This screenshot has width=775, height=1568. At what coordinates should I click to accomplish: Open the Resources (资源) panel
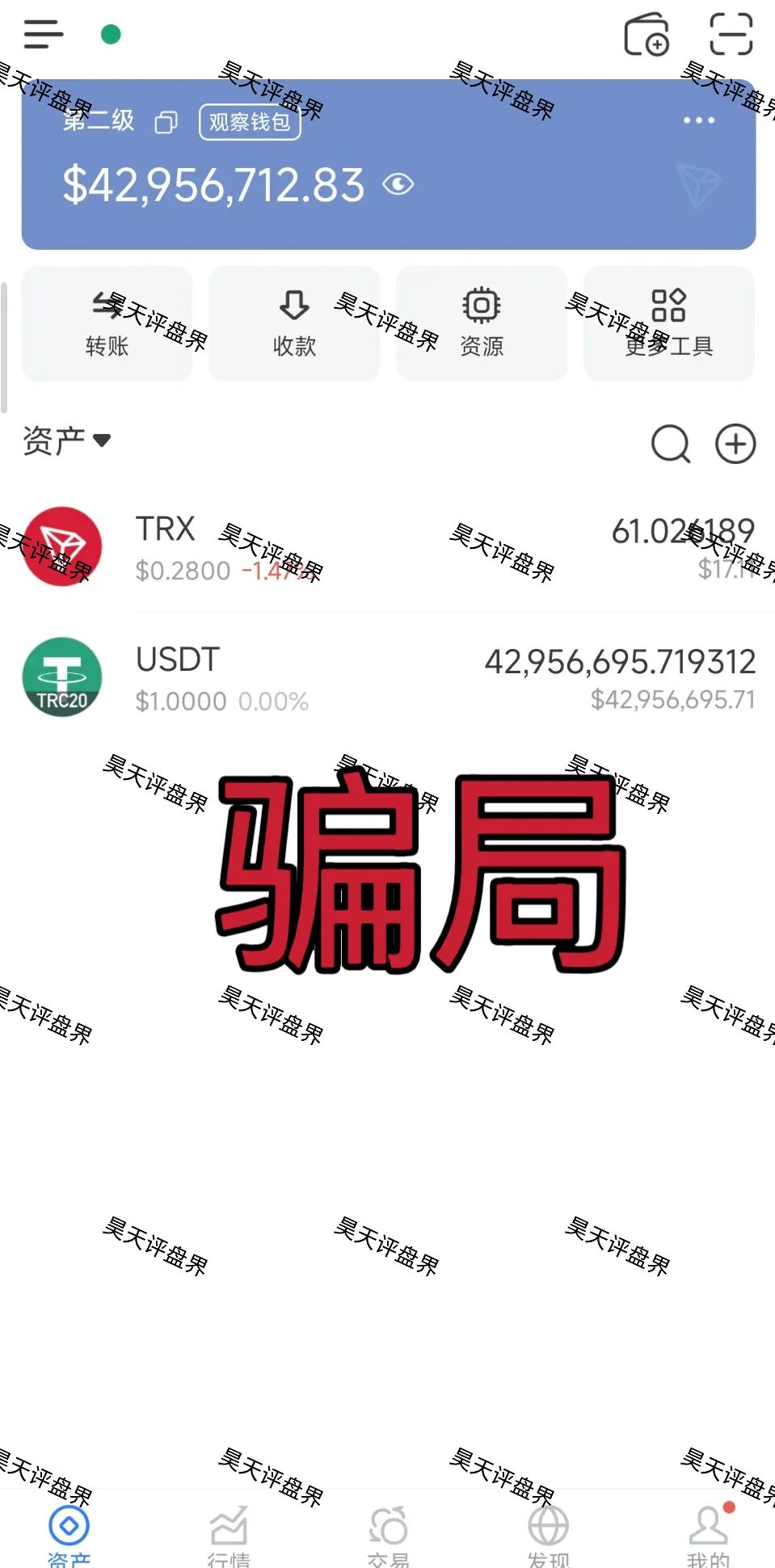pos(481,323)
